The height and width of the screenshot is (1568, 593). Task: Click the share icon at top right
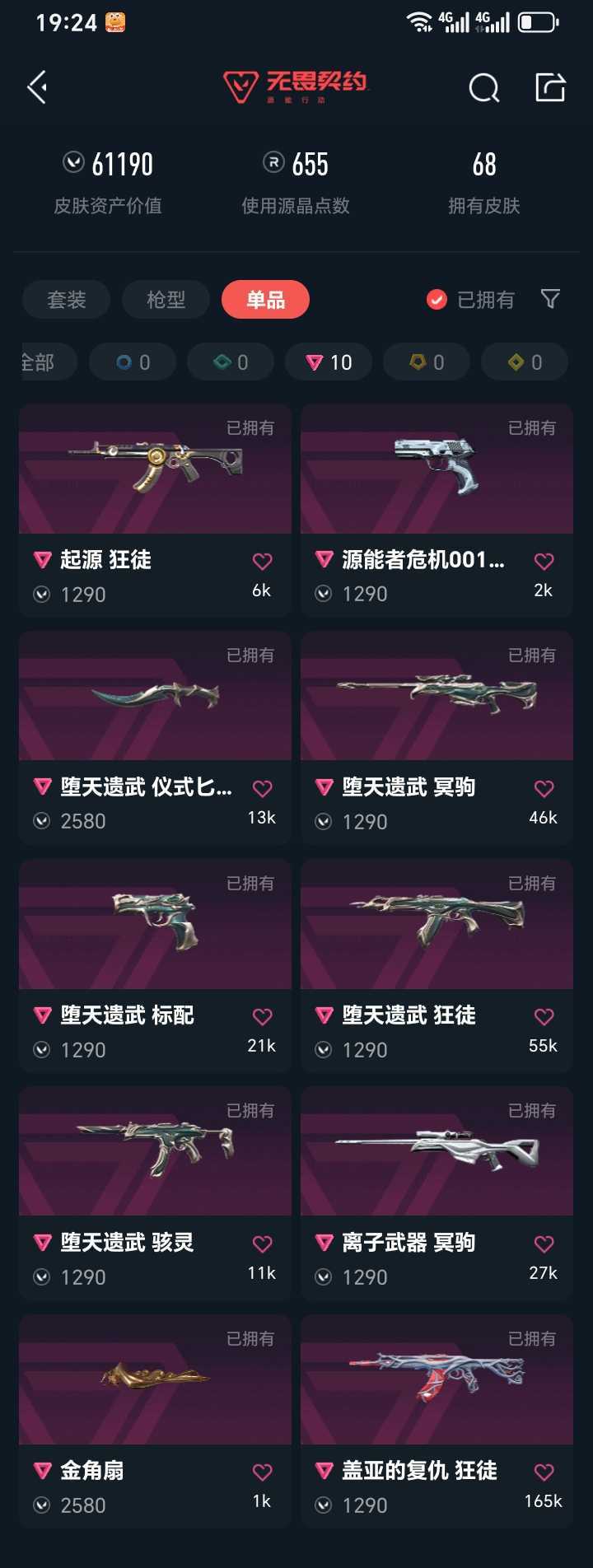tap(549, 86)
